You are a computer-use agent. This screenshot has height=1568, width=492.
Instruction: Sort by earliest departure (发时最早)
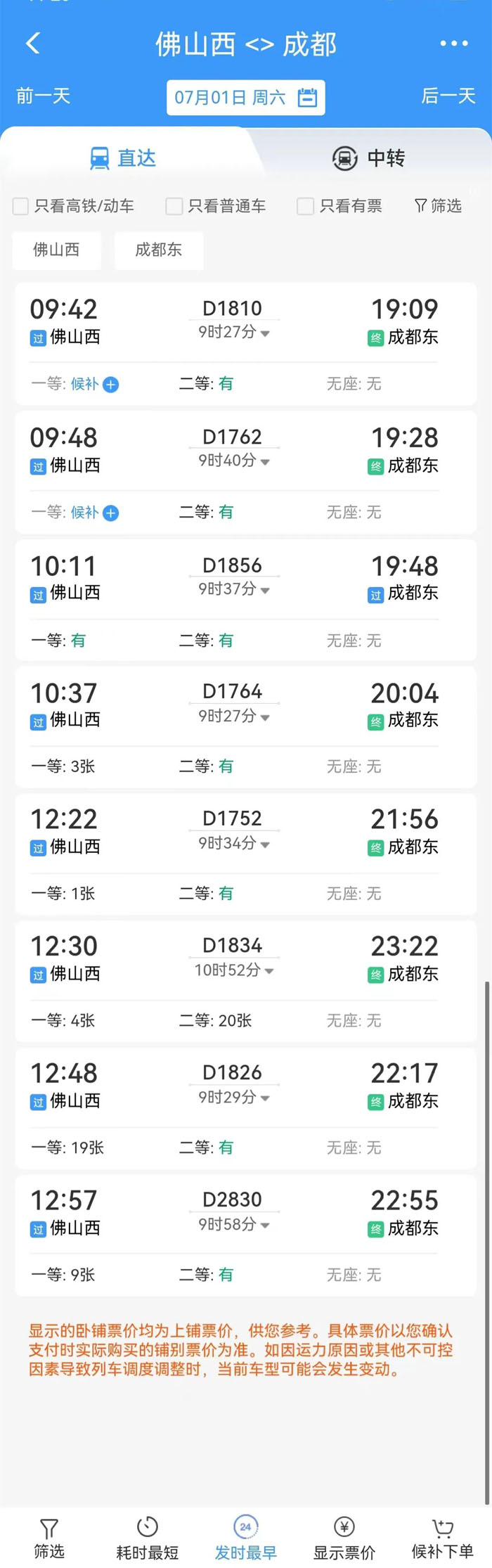pos(245,1538)
